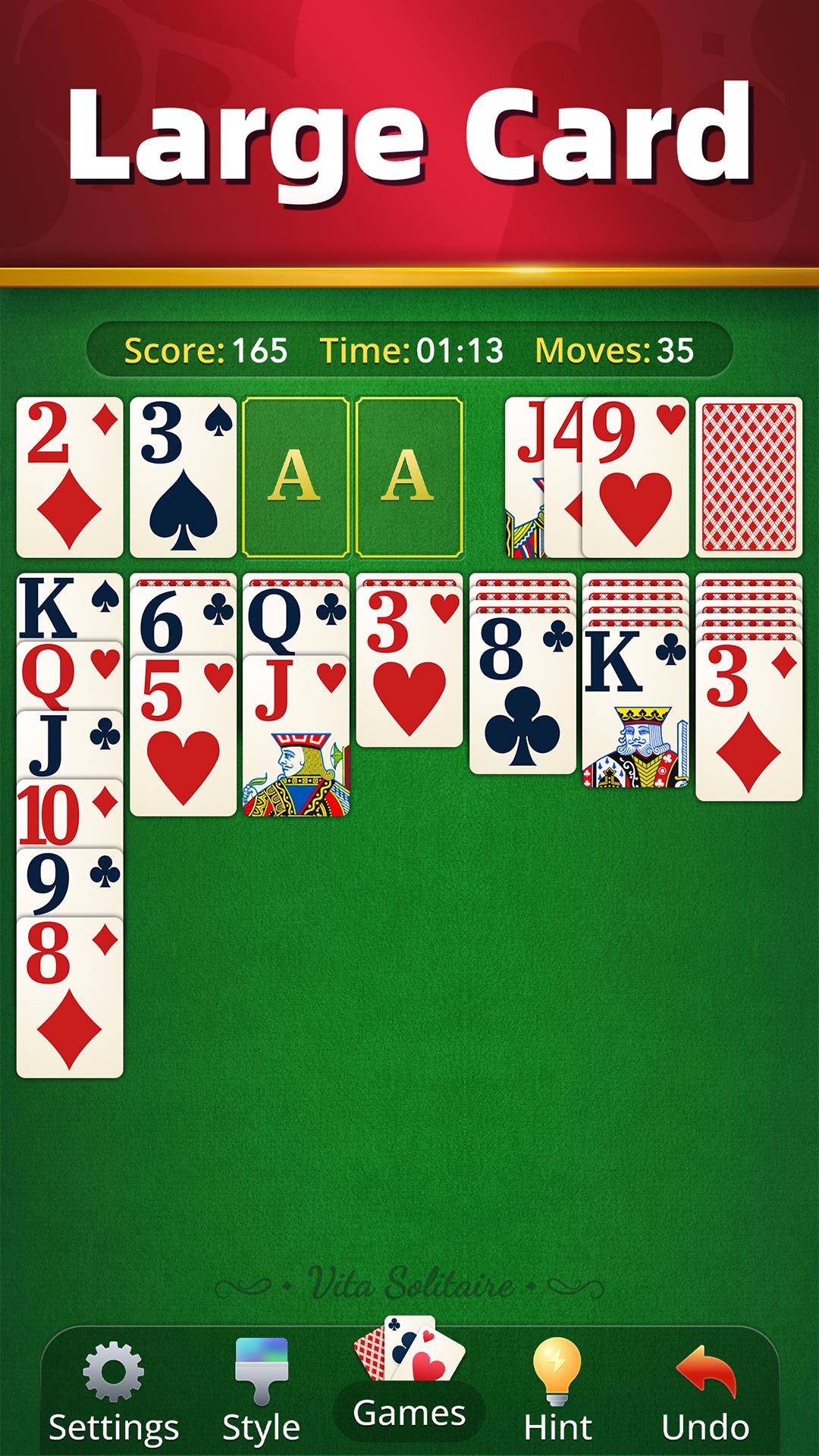This screenshot has width=819, height=1456.
Task: Tap the 9 of hearts waste card
Action: pos(635,477)
